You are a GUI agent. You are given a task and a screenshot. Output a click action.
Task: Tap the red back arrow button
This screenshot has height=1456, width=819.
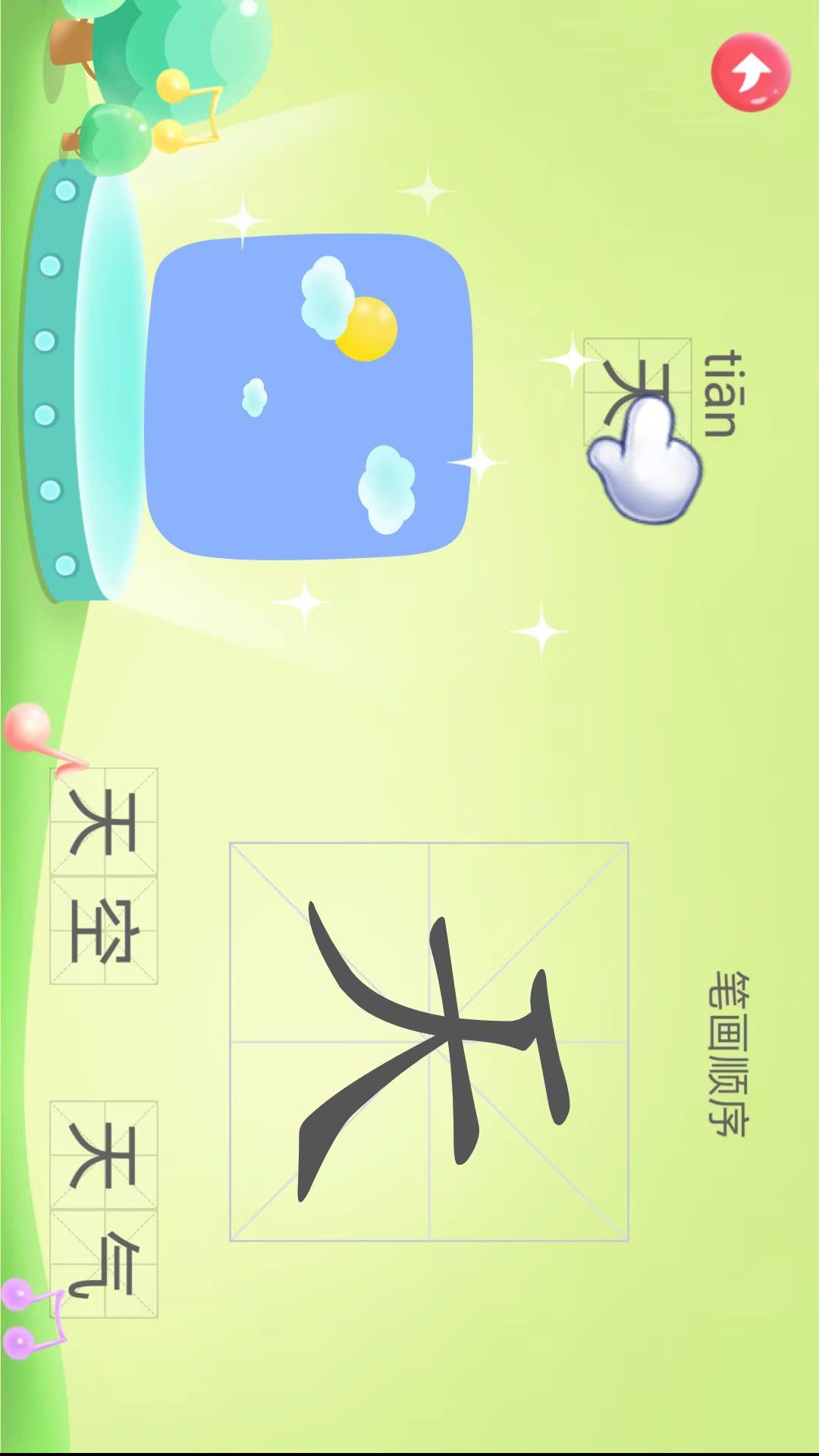pyautogui.click(x=751, y=73)
